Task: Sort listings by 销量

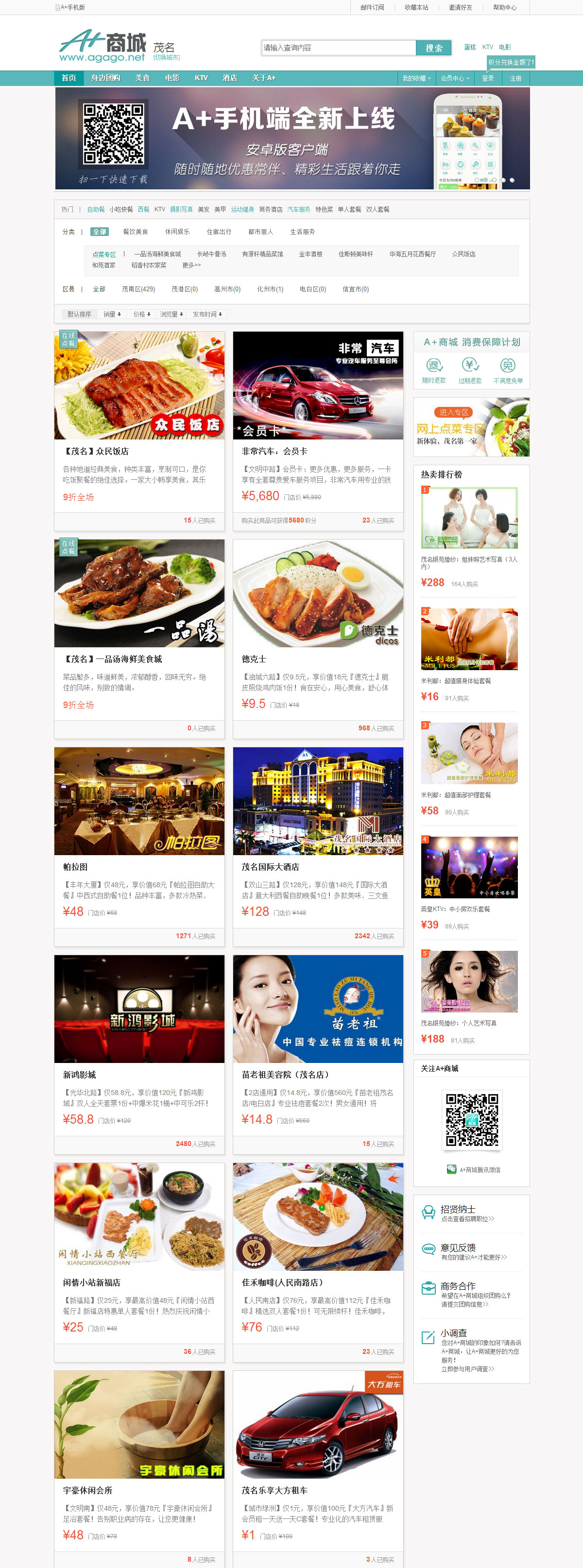Action: pos(111,314)
